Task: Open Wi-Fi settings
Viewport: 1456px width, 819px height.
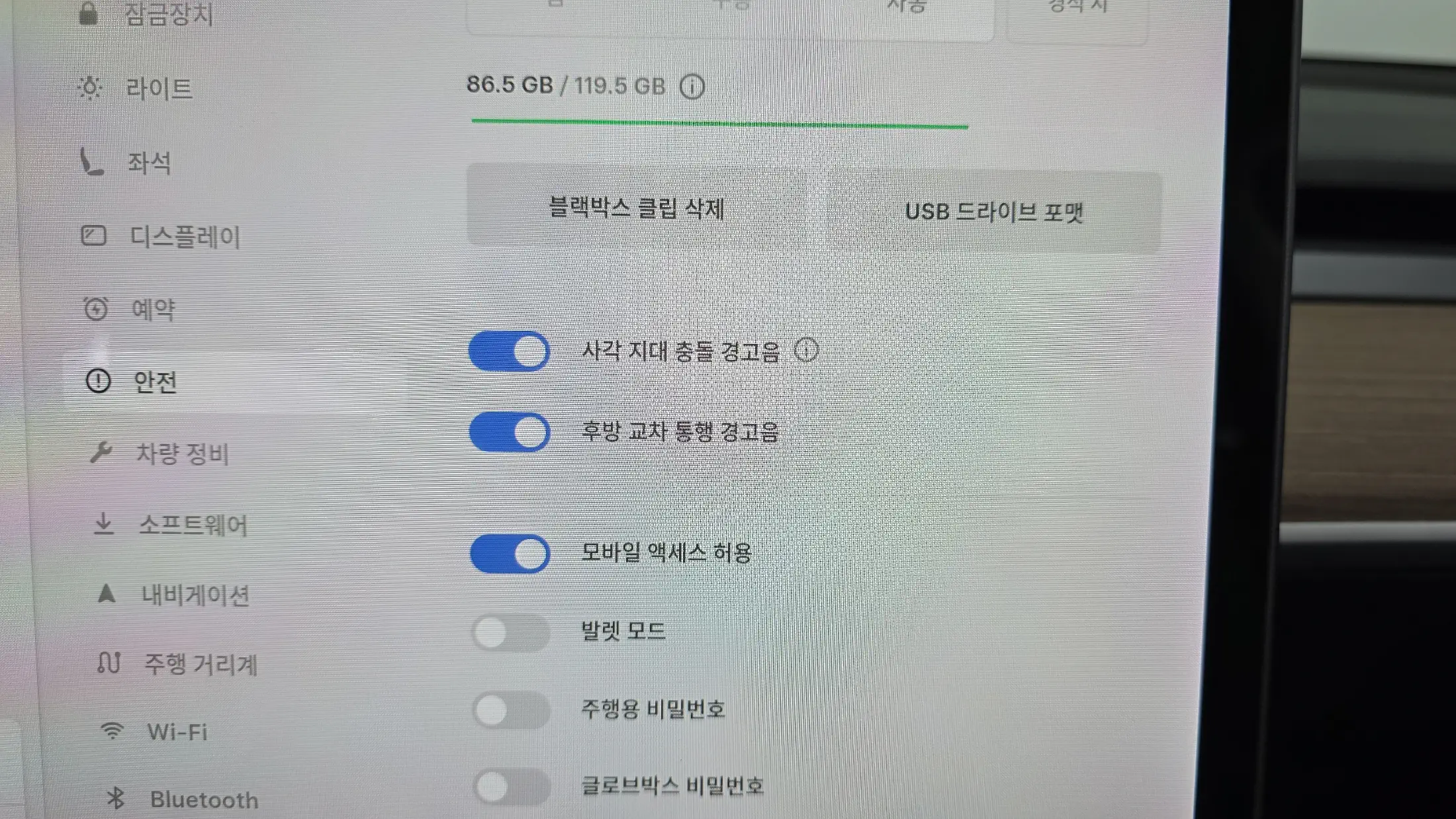Action: (176, 732)
